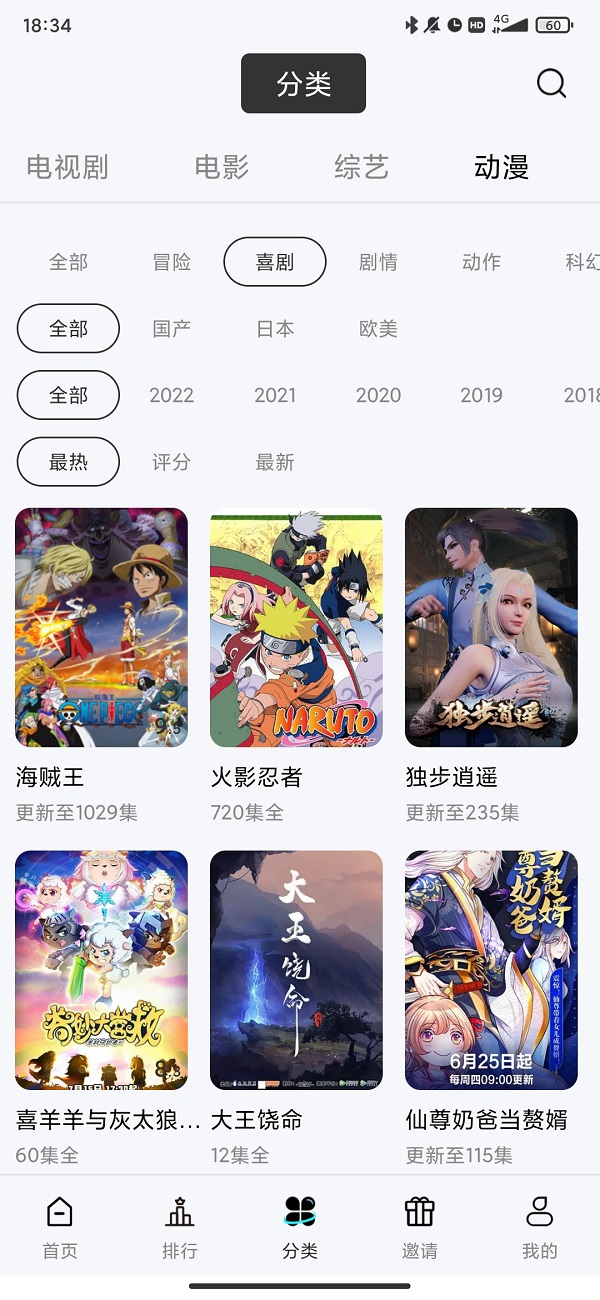Choose year 2020 filter
The image size is (600, 1300).
point(378,395)
